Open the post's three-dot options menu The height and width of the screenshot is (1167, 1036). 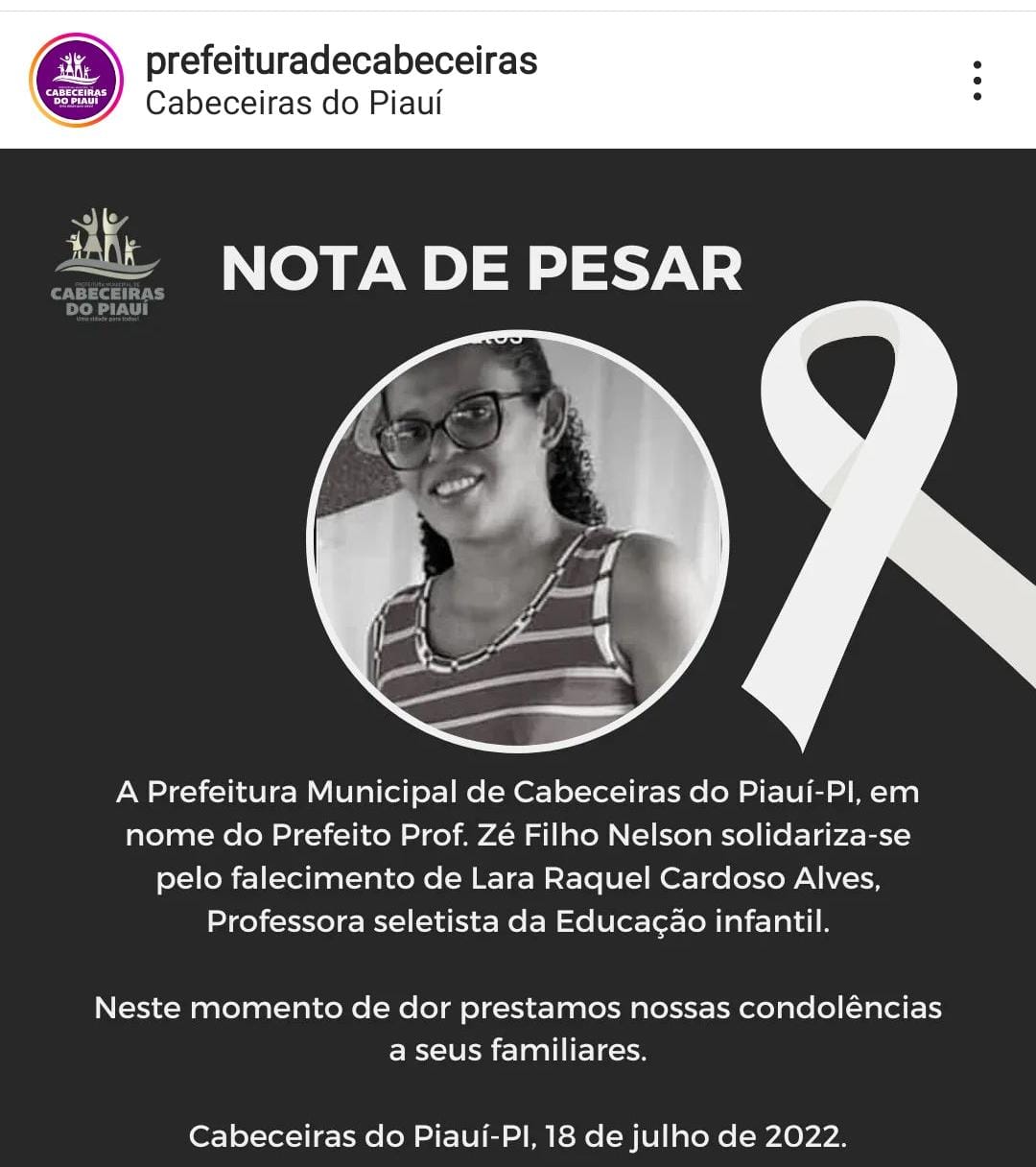(977, 81)
